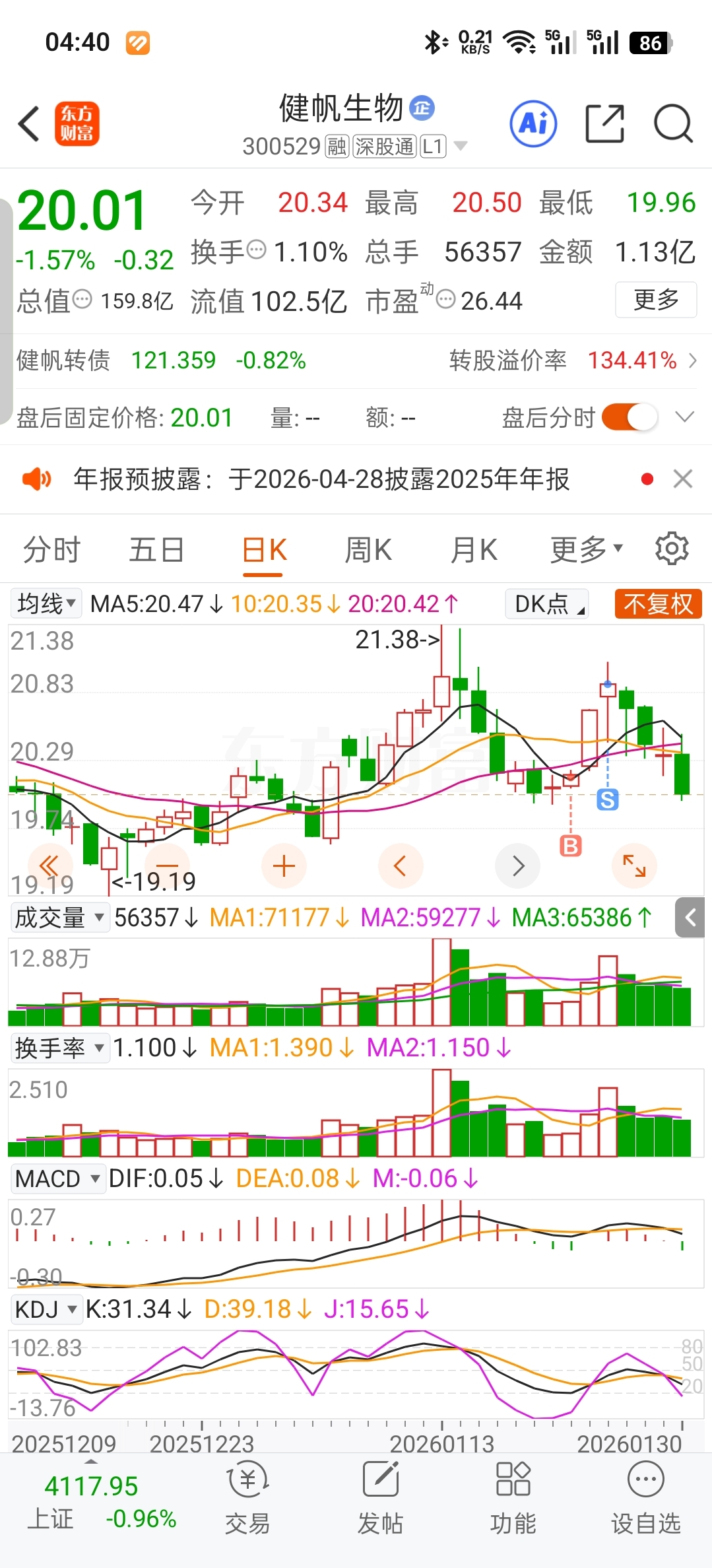
Task: Tap the 不复权 adjustment button
Action: click(658, 603)
